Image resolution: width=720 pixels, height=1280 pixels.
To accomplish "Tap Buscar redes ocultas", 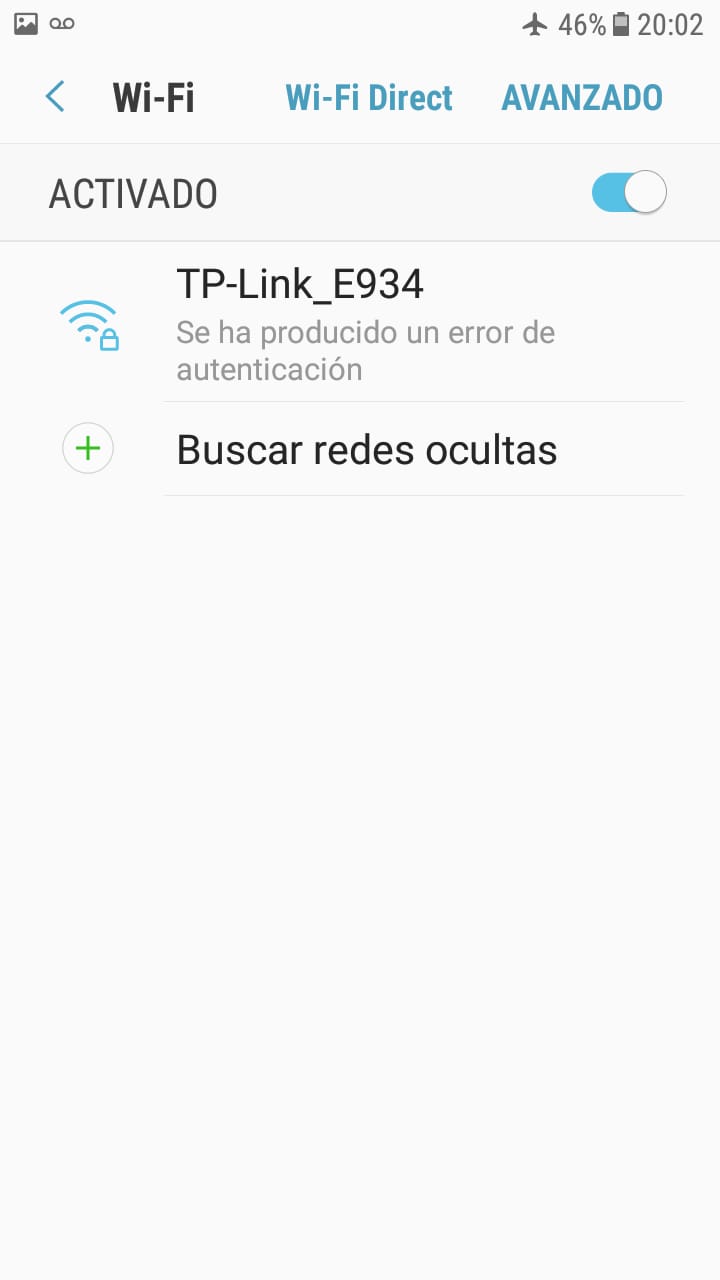I will click(x=366, y=450).
